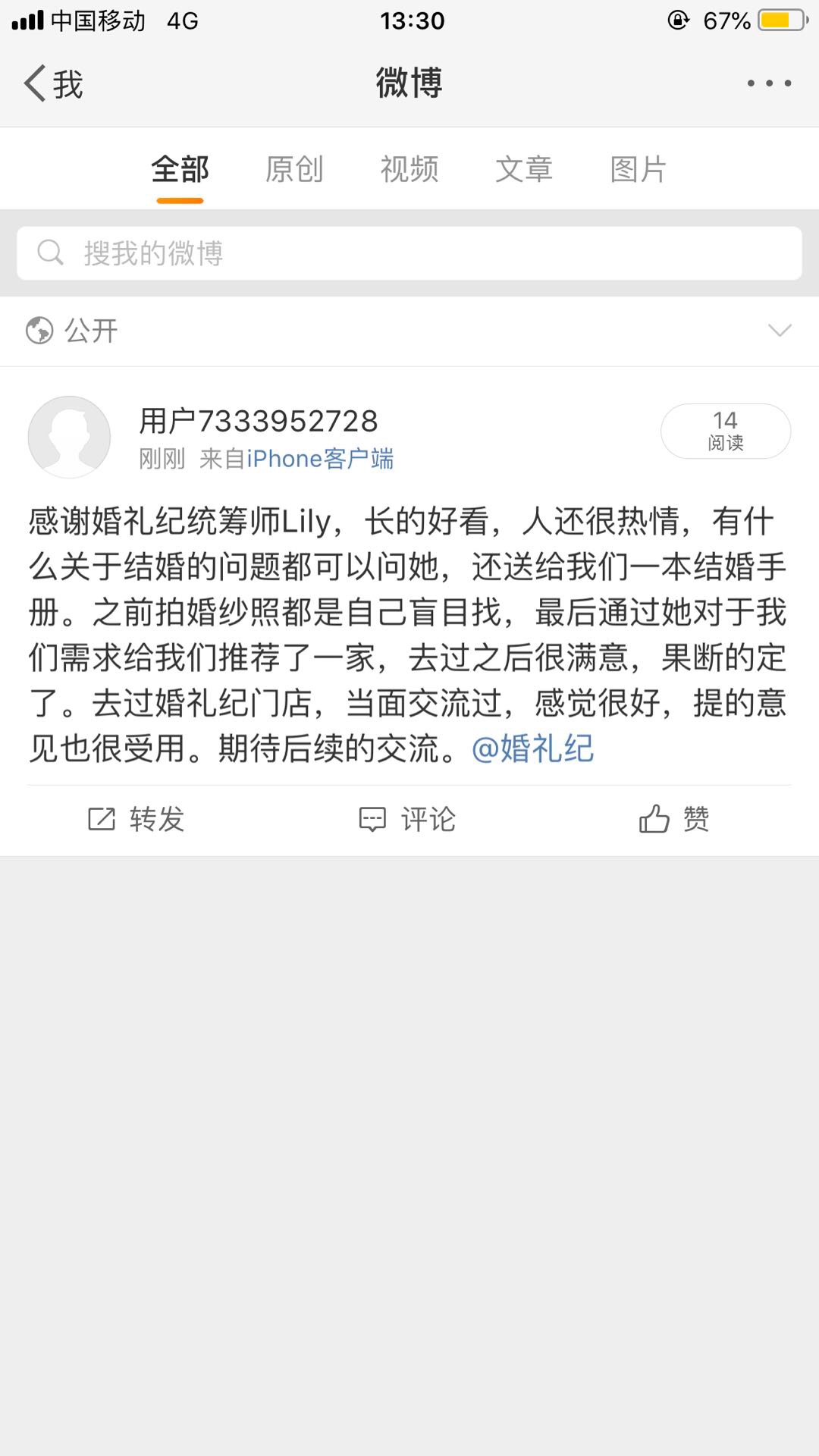Go back to the 我 page

tap(53, 83)
